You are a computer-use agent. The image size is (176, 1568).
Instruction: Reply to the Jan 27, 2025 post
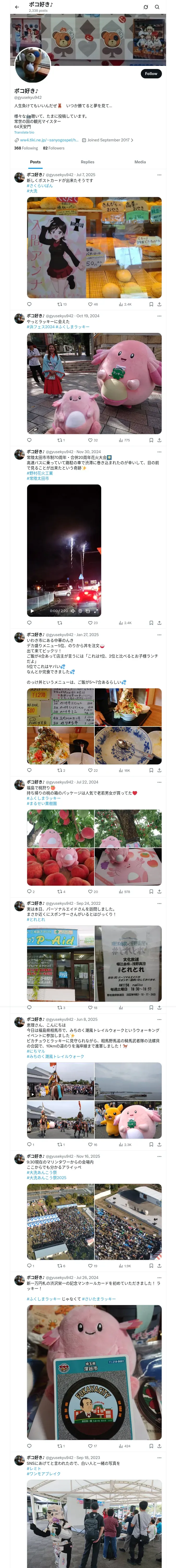(28, 770)
